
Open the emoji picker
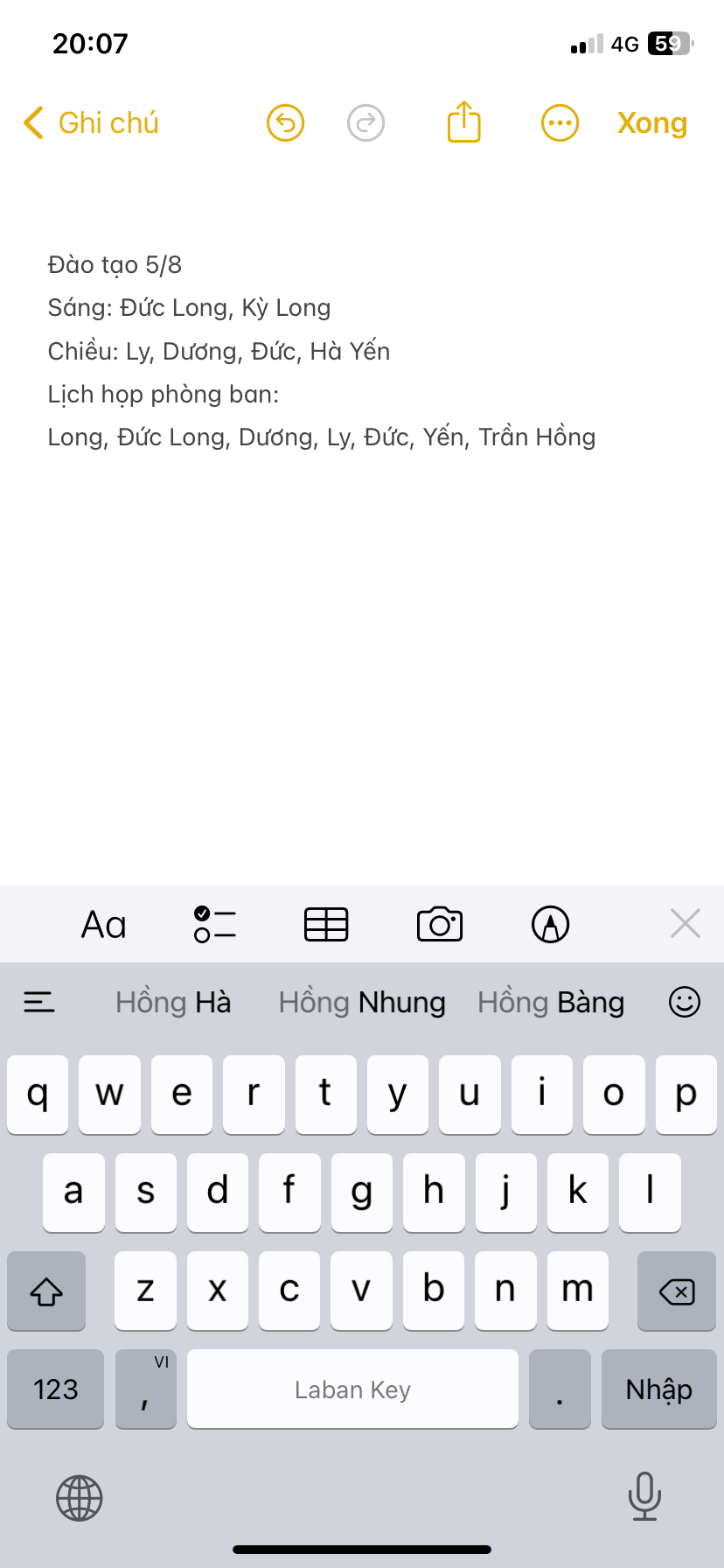pos(684,1003)
